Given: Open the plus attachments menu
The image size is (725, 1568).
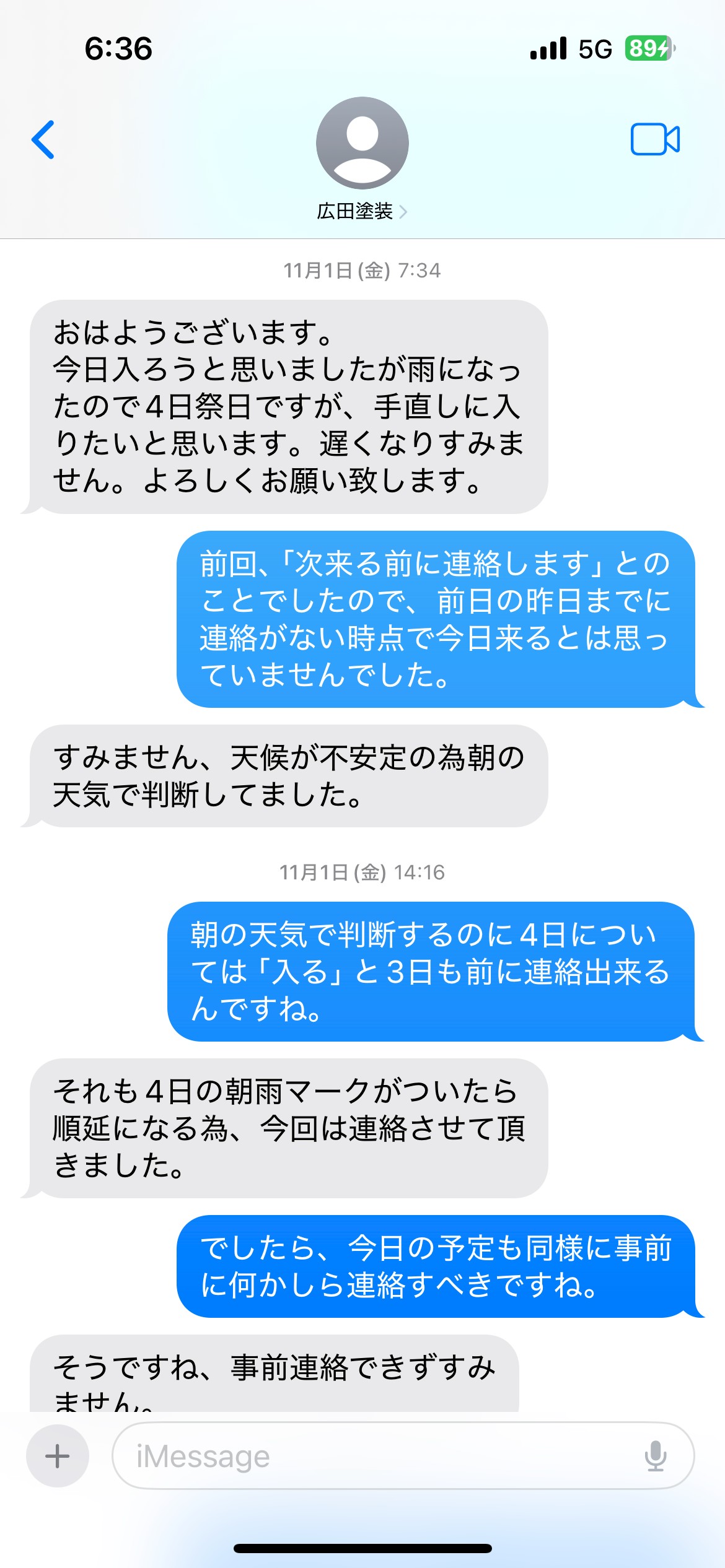Looking at the screenshot, I should point(58,1456).
